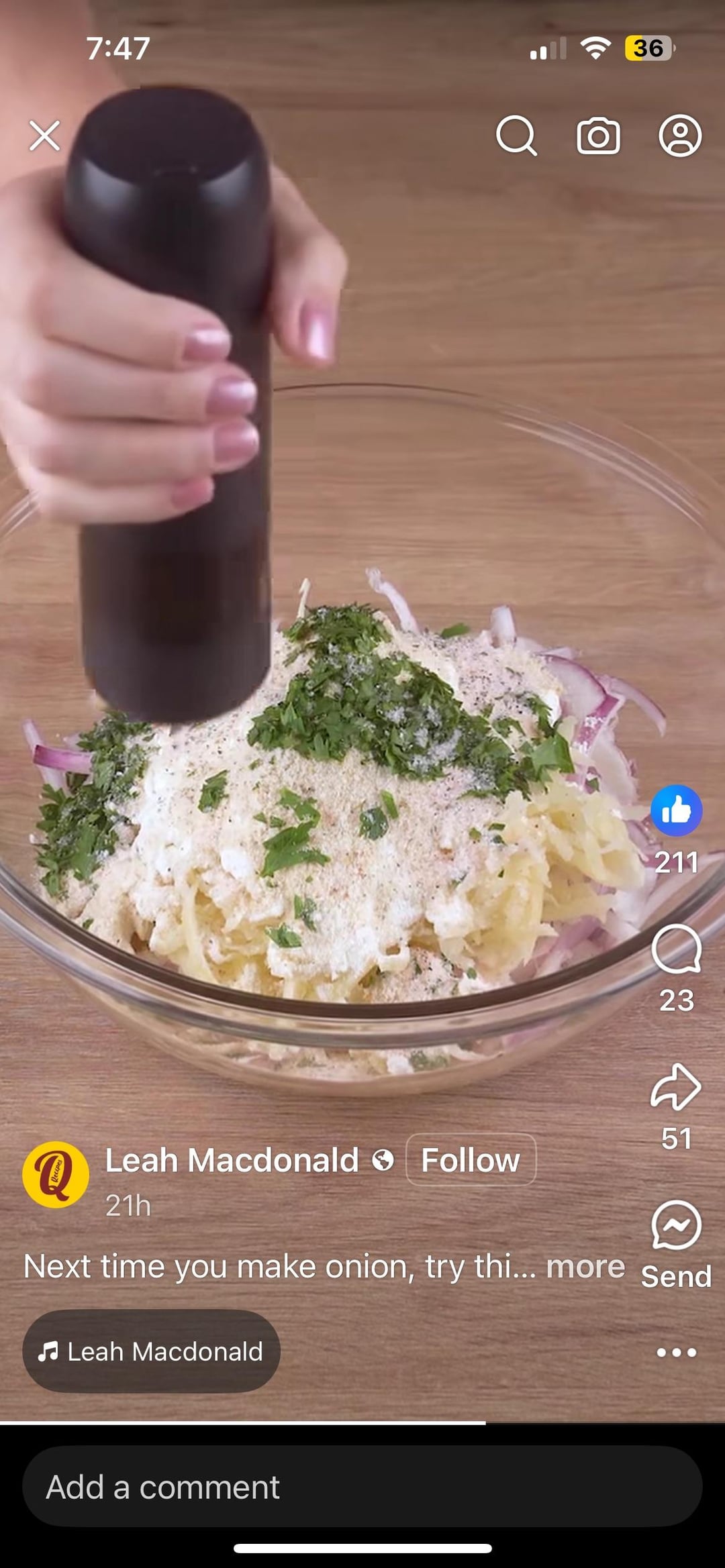Tap the Add a comment field
The width and height of the screenshot is (725, 1568).
click(x=362, y=1487)
